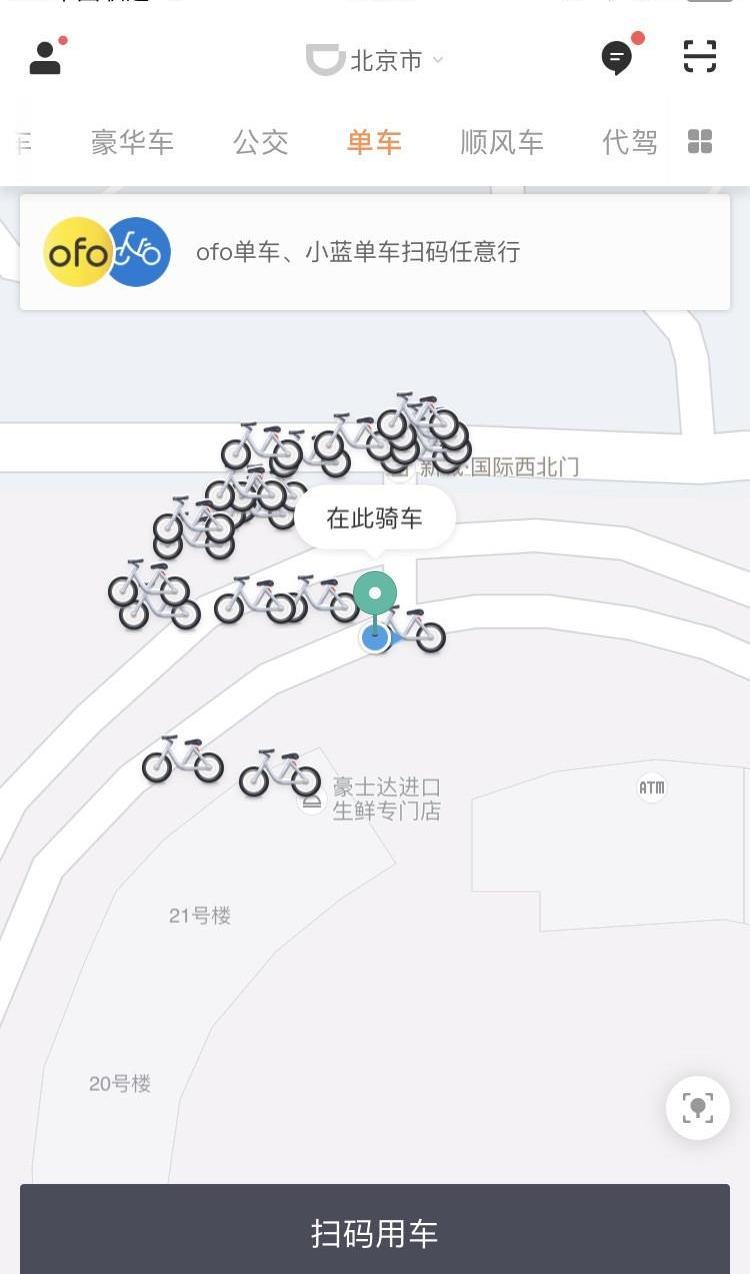
Task: Open the messages icon
Action: tap(618, 58)
